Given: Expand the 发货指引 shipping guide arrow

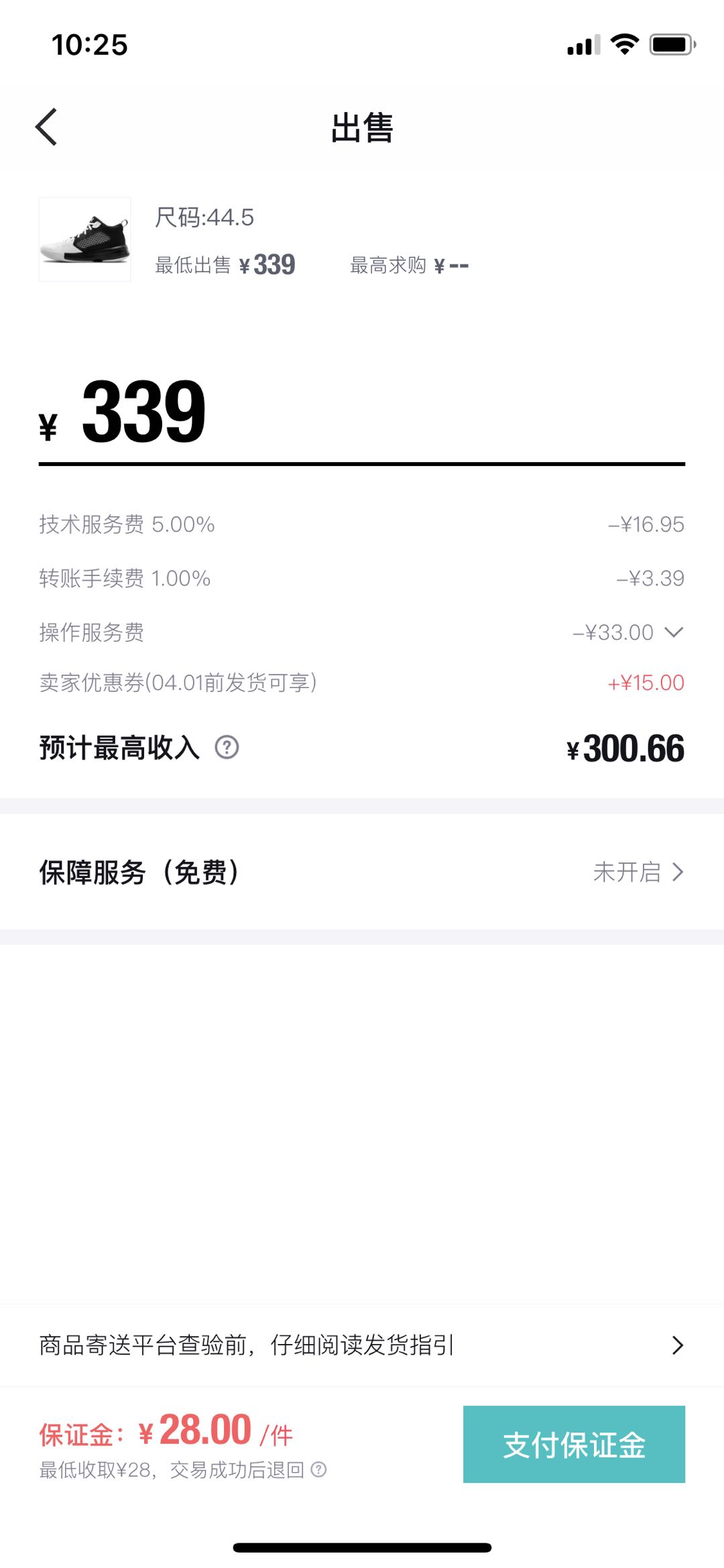Looking at the screenshot, I should (678, 1346).
